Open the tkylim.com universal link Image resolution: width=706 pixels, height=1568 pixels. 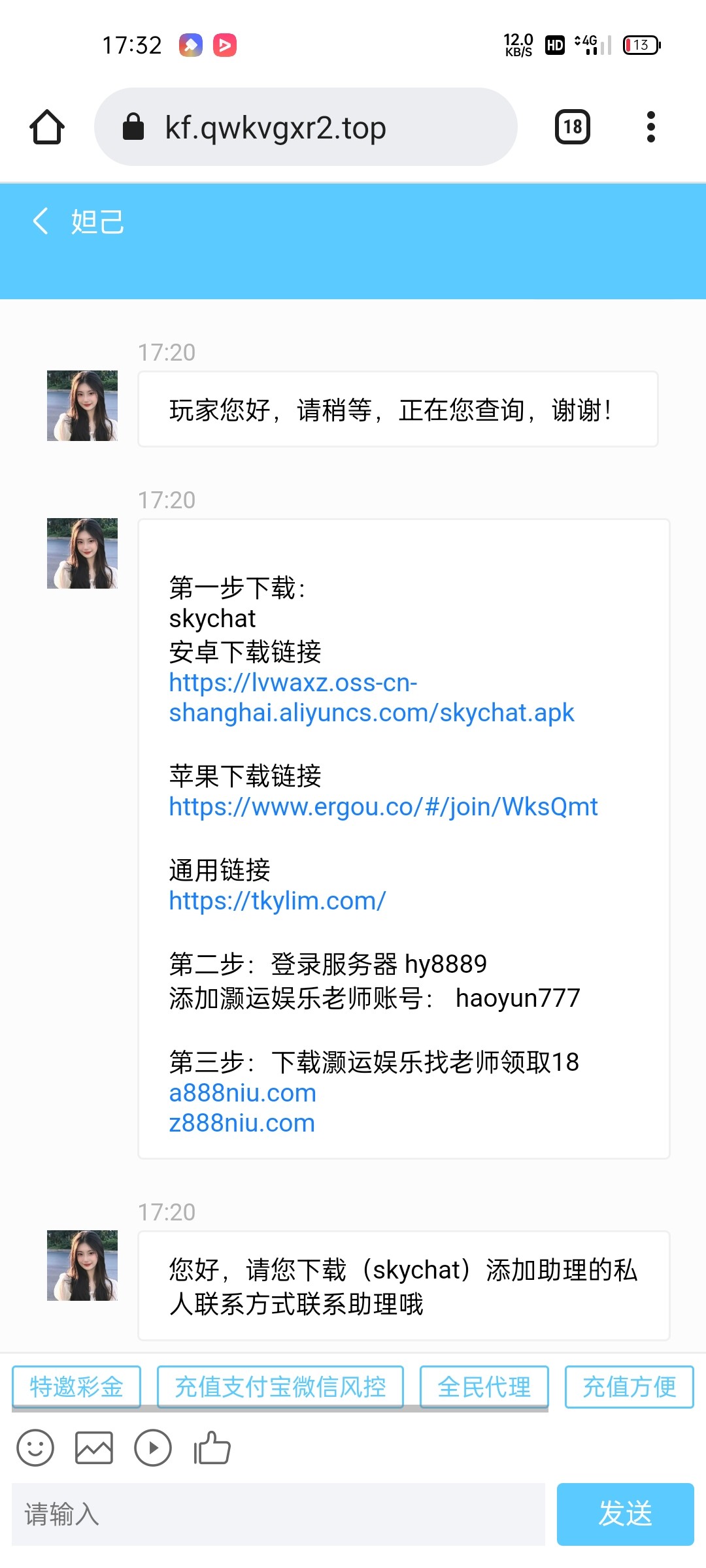coord(277,901)
